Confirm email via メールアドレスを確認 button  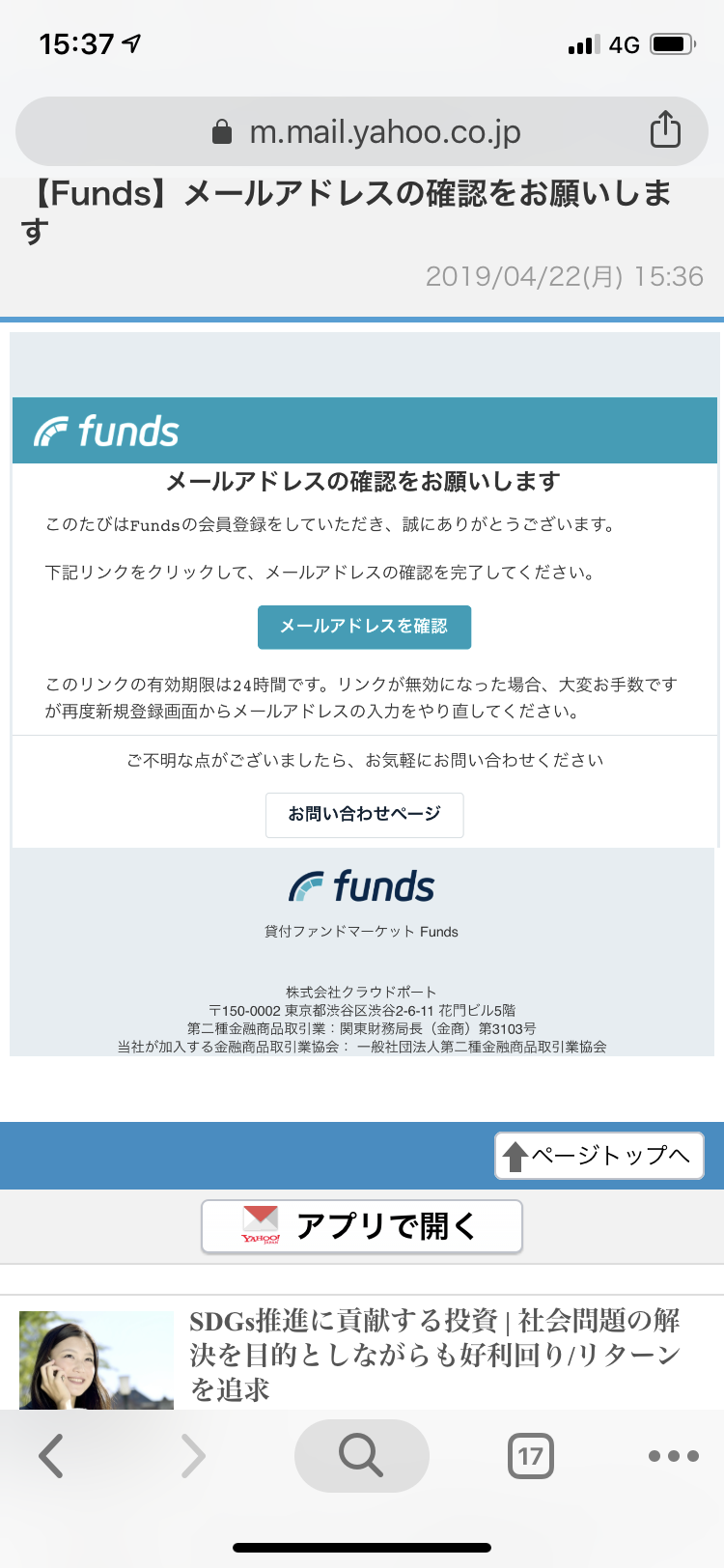[x=364, y=627]
